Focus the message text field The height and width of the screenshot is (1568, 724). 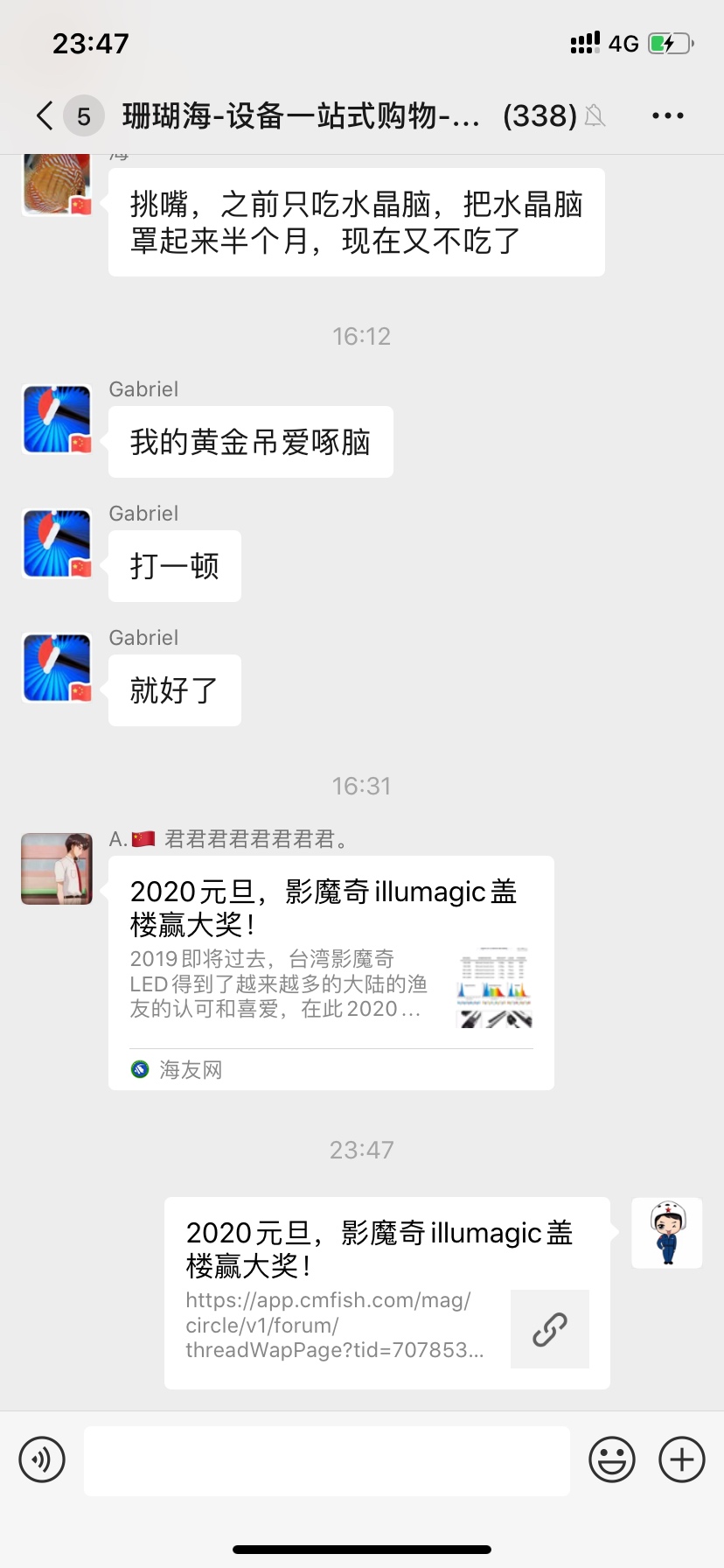326,1460
